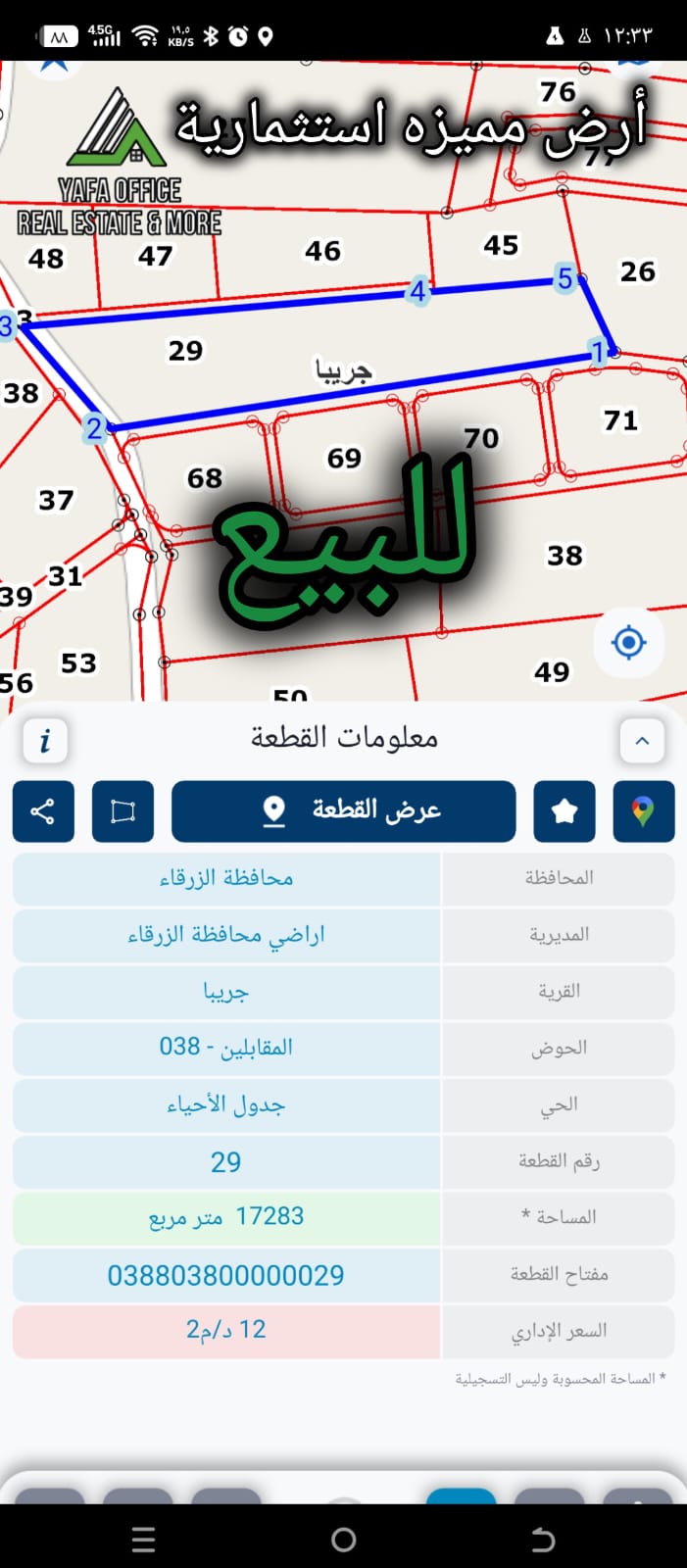The width and height of the screenshot is (687, 1568).
Task: Go back using the system back button
Action: [543, 1540]
